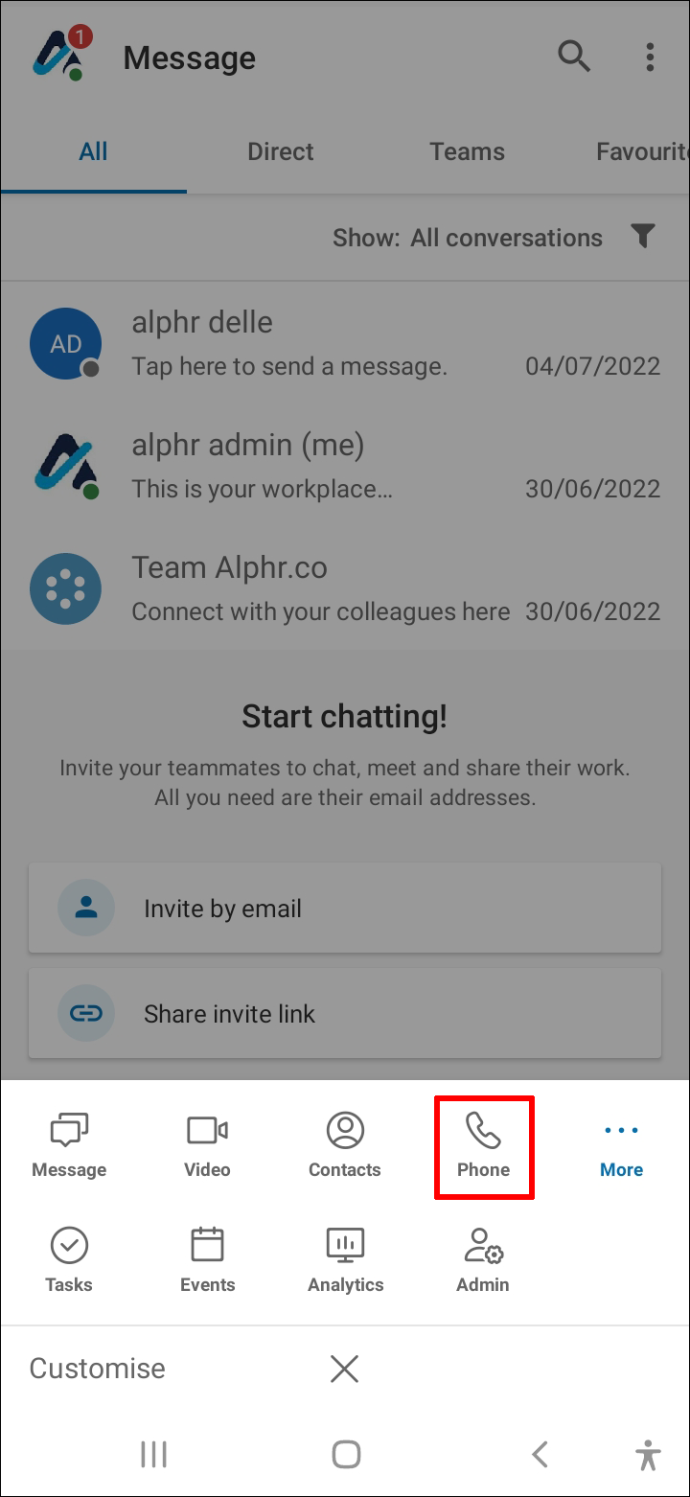
Task: Open the Contacts section
Action: 345,1147
